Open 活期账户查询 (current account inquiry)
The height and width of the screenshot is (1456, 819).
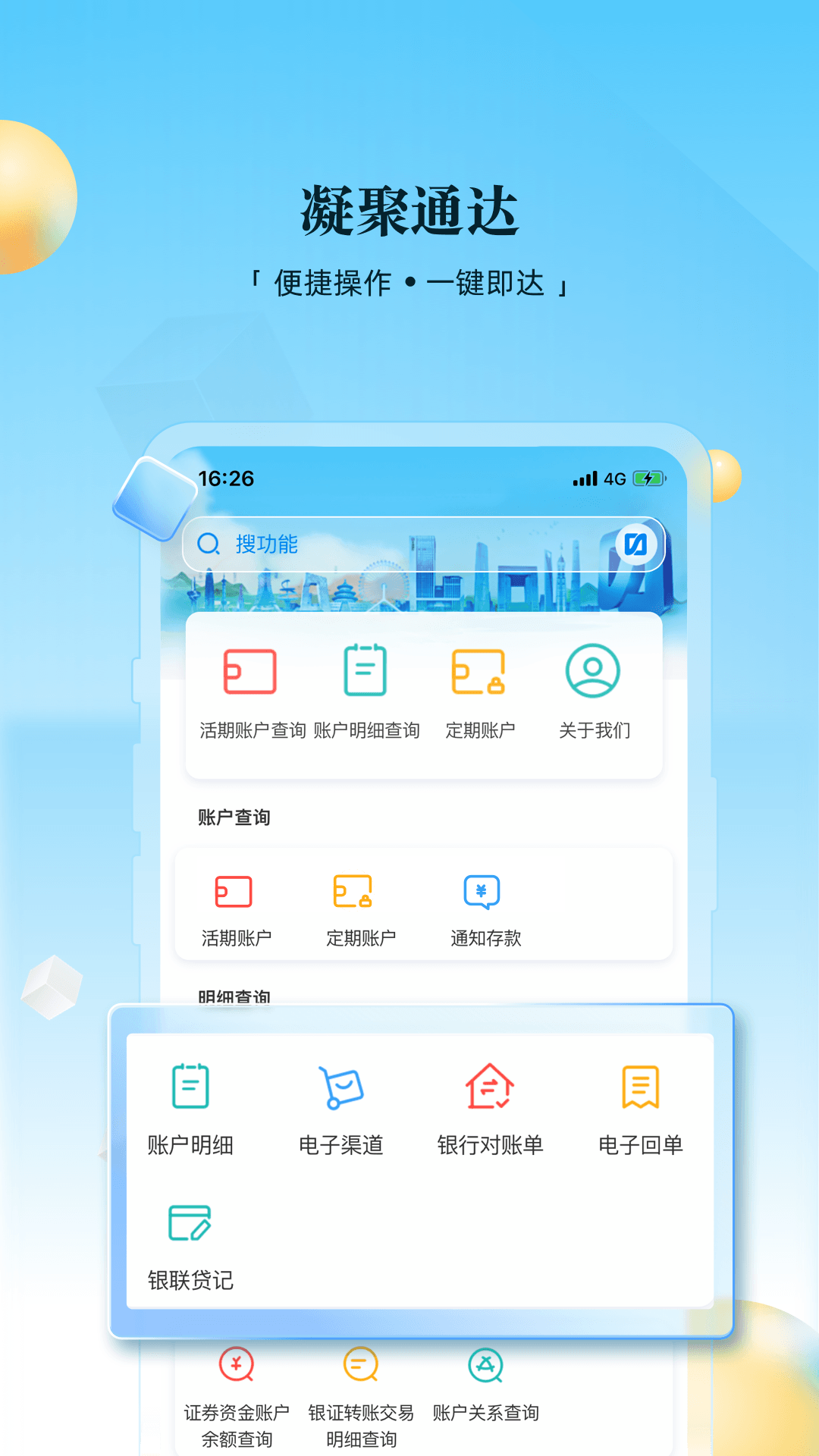[x=251, y=672]
